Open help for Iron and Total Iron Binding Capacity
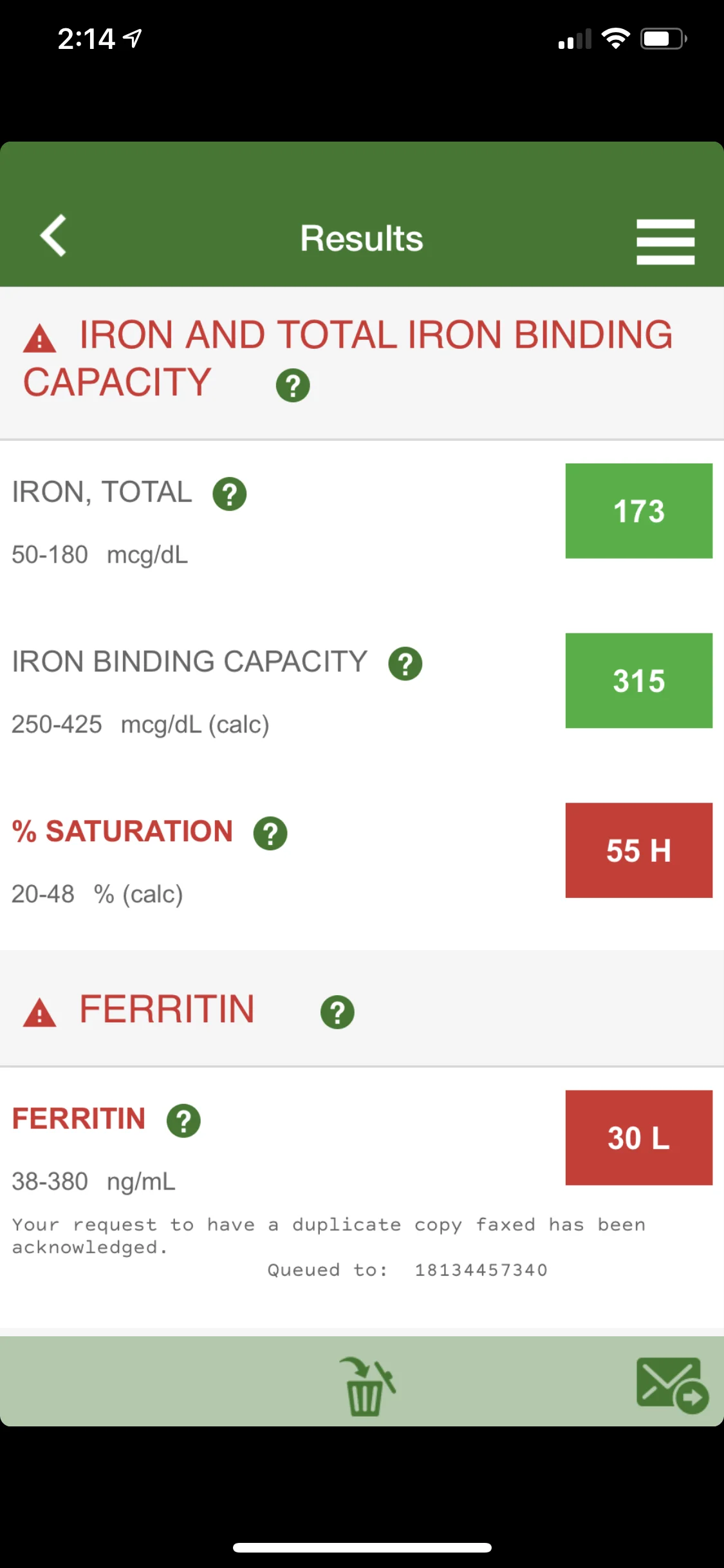The height and width of the screenshot is (1568, 724). click(293, 386)
